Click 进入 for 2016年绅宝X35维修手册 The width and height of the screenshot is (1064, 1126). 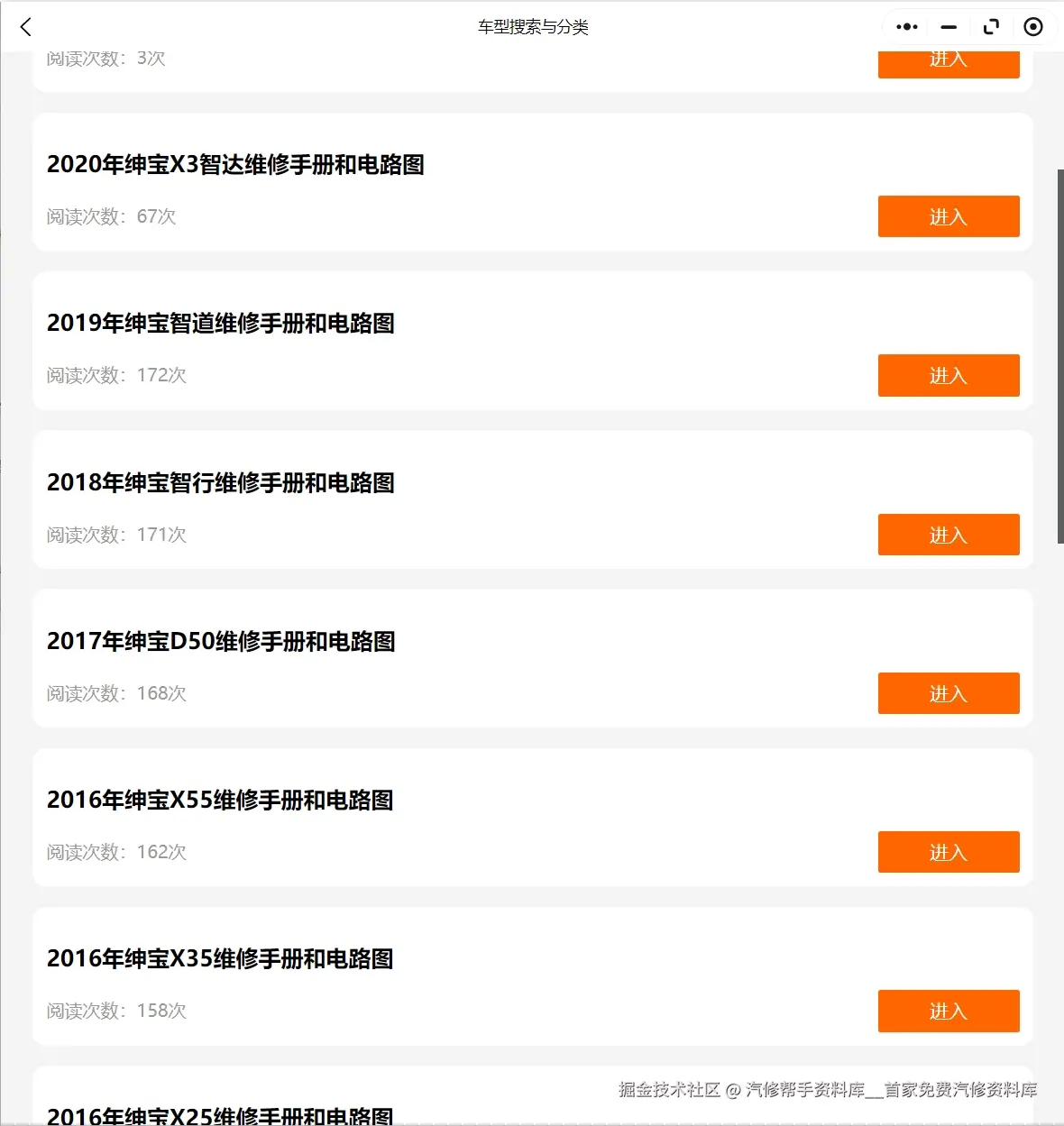(x=948, y=1011)
